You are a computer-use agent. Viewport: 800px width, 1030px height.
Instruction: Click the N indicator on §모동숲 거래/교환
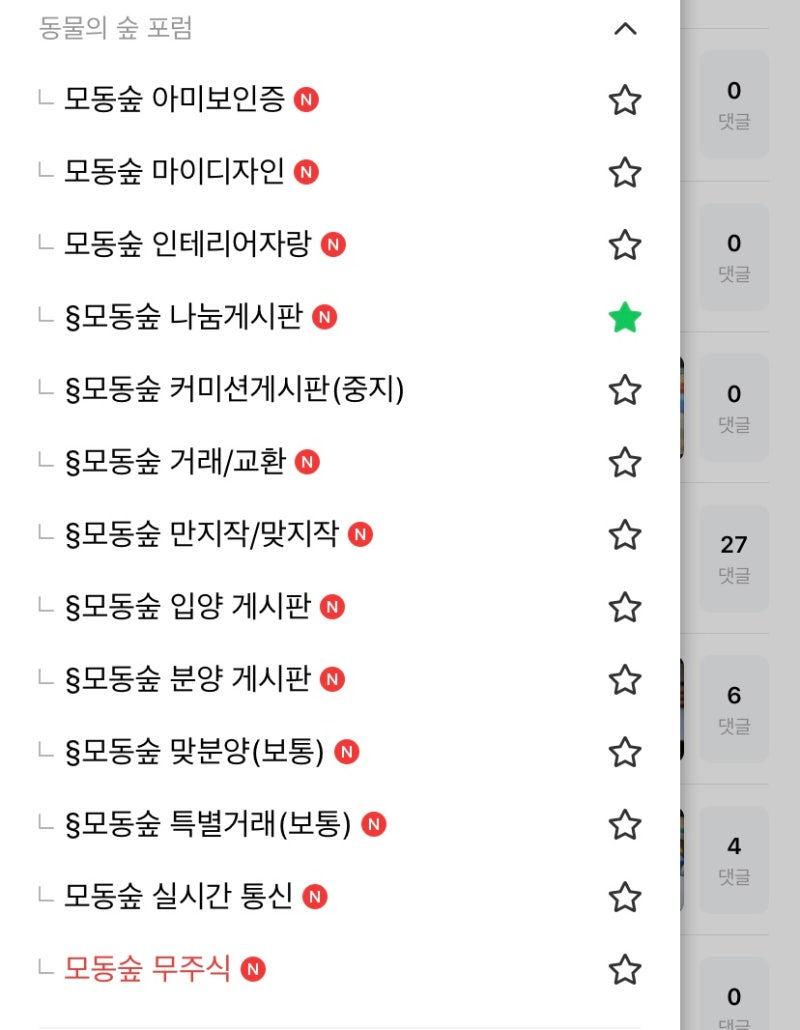(308, 461)
